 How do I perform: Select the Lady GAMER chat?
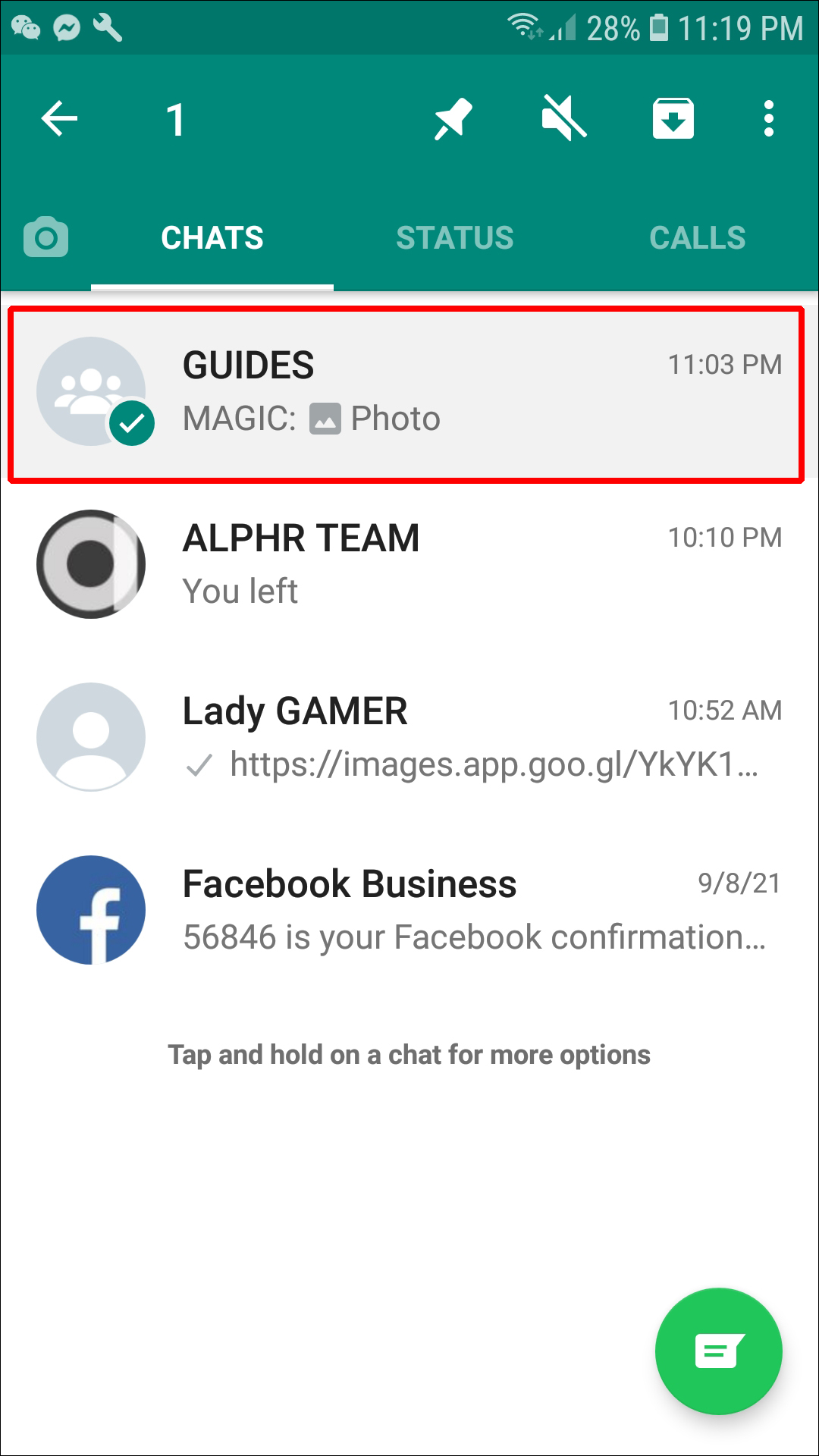(x=406, y=737)
